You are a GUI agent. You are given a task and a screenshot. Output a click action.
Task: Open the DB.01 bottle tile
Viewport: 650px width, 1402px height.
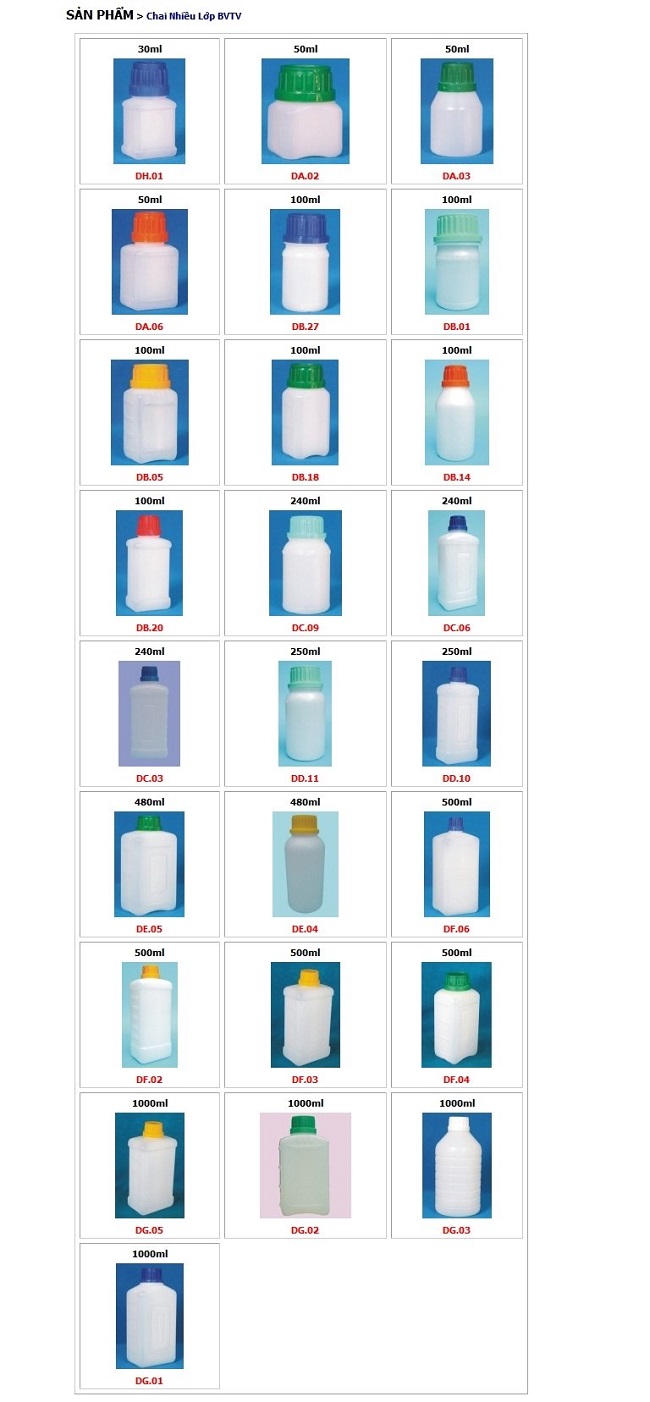(x=456, y=262)
